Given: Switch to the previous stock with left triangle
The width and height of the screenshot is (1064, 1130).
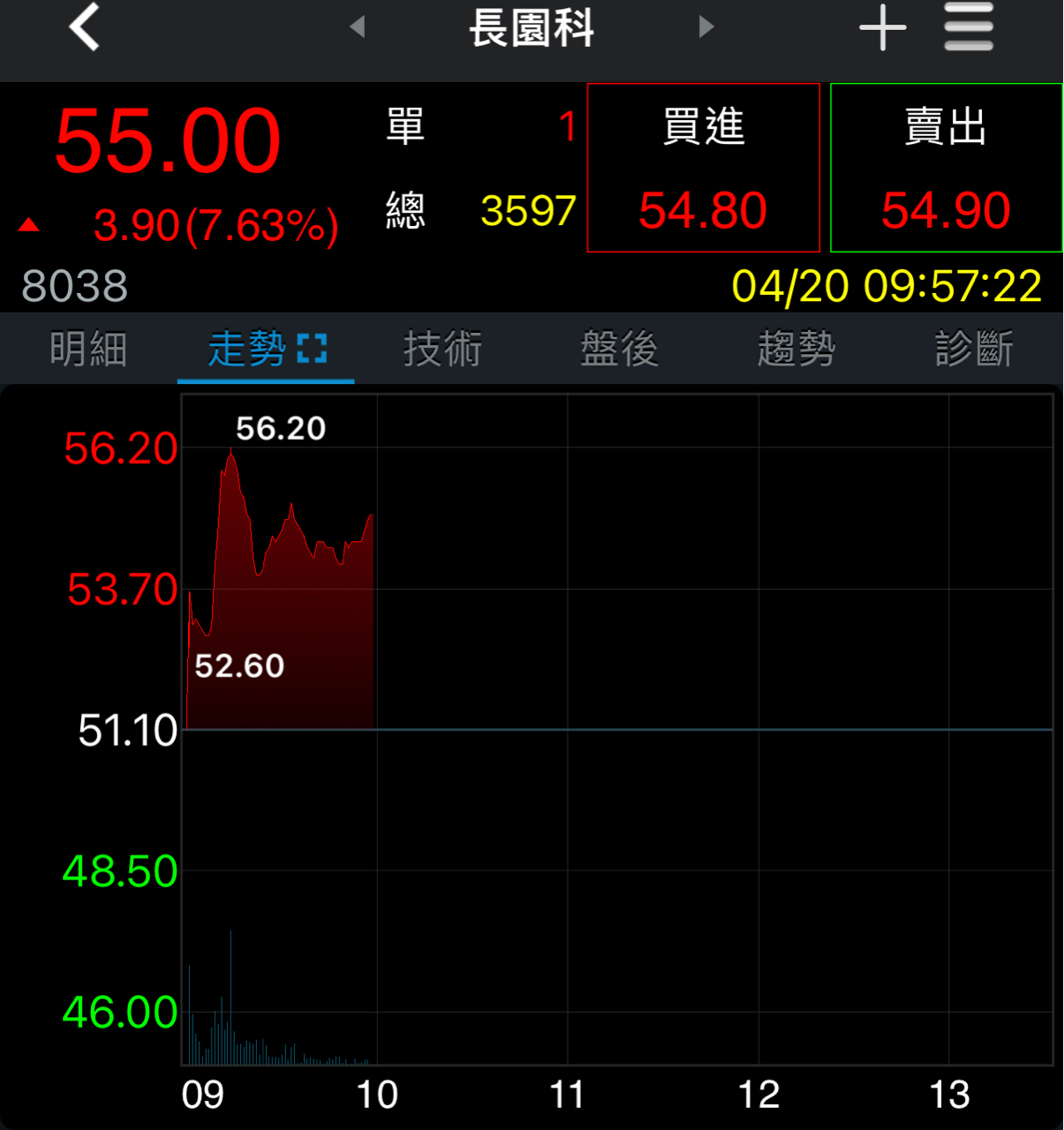Looking at the screenshot, I should (x=358, y=27).
